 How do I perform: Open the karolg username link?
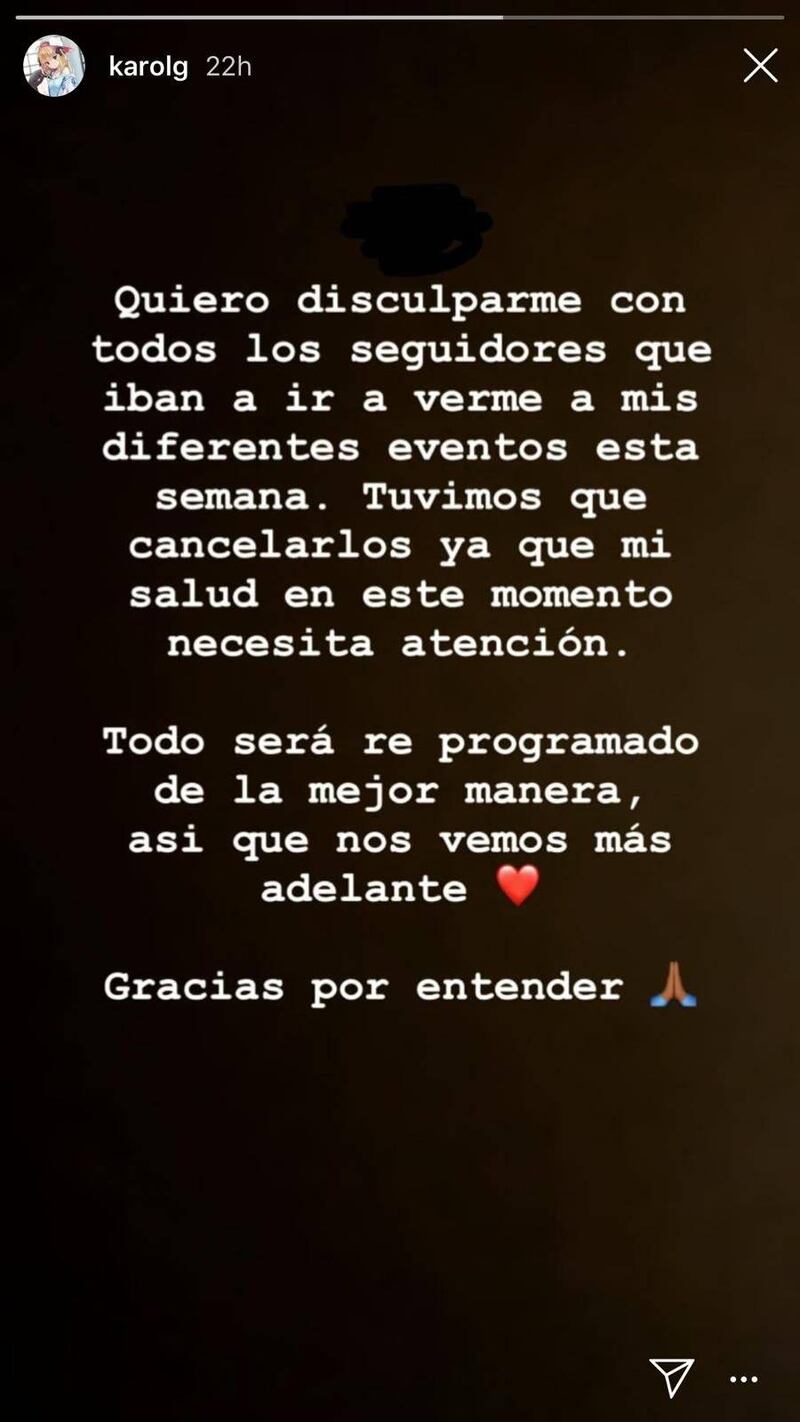pyautogui.click(x=150, y=67)
